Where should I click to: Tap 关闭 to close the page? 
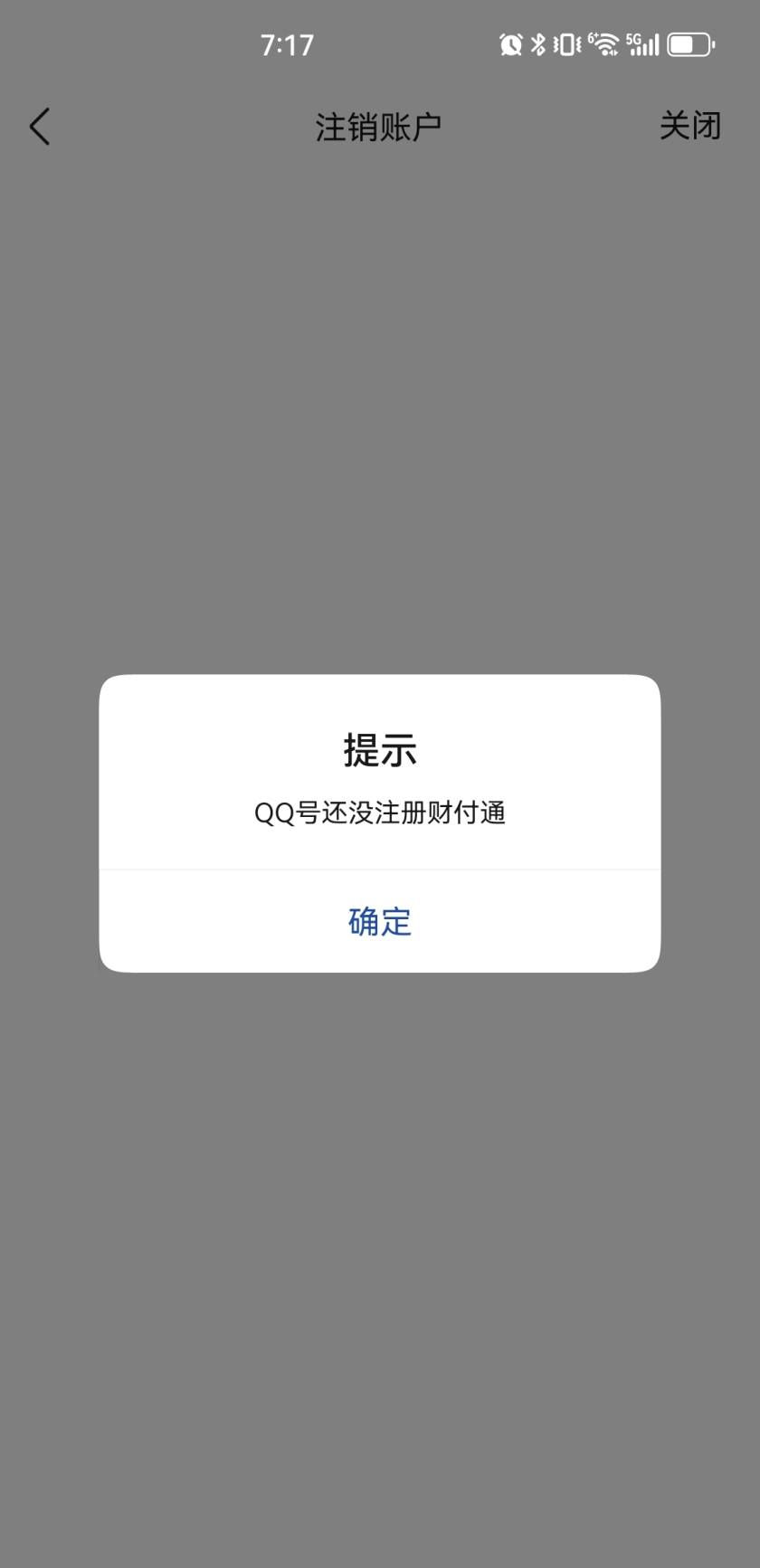689,127
